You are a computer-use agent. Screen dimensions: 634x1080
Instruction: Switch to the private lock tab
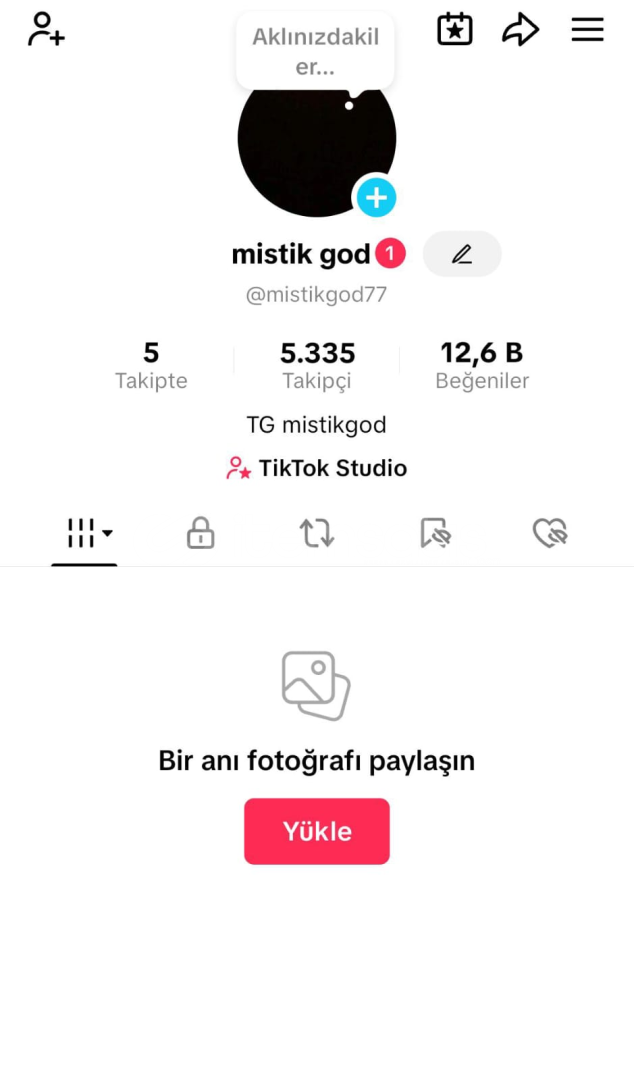(201, 533)
